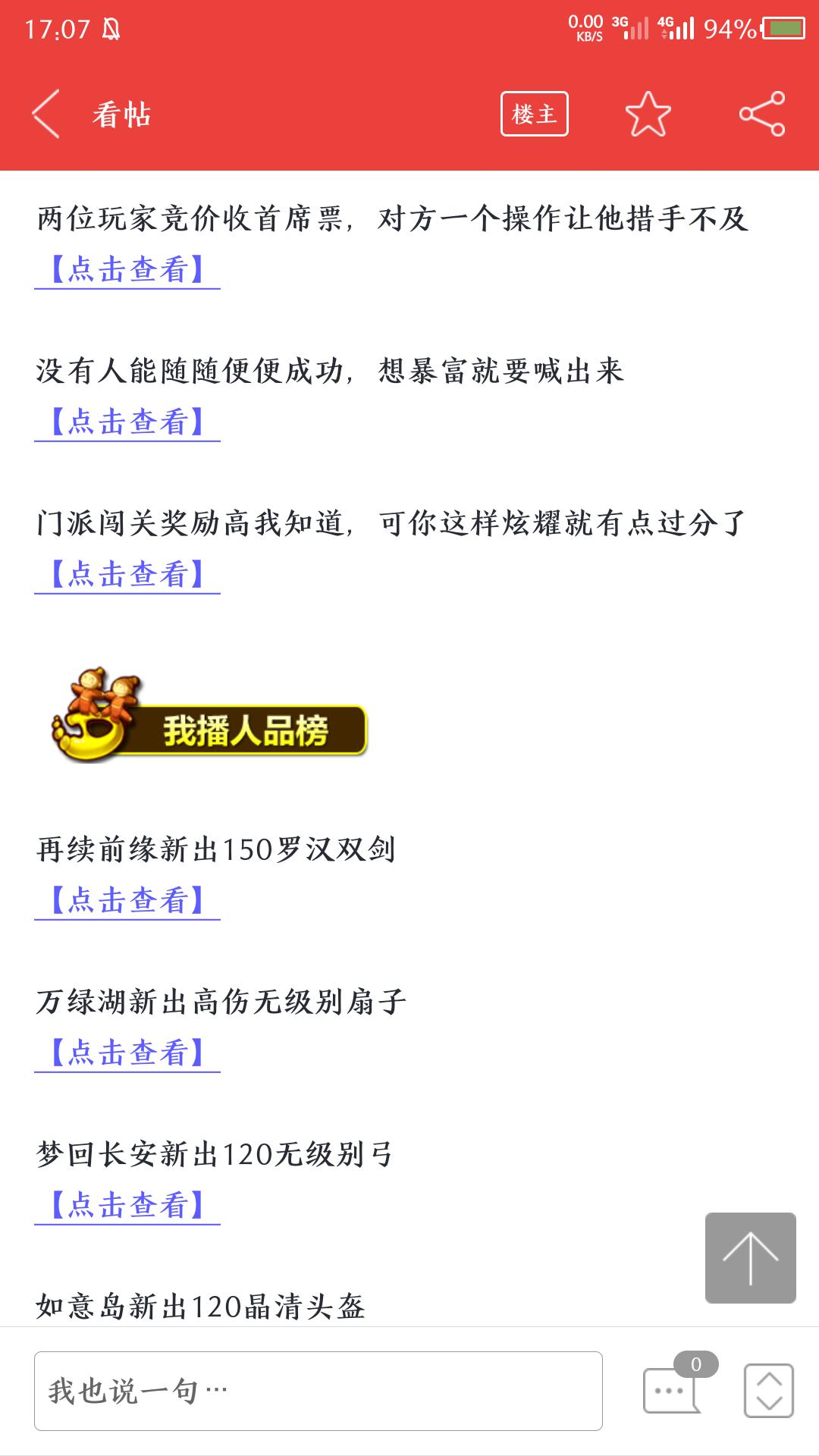
Task: Favorite this post with the star
Action: click(648, 114)
